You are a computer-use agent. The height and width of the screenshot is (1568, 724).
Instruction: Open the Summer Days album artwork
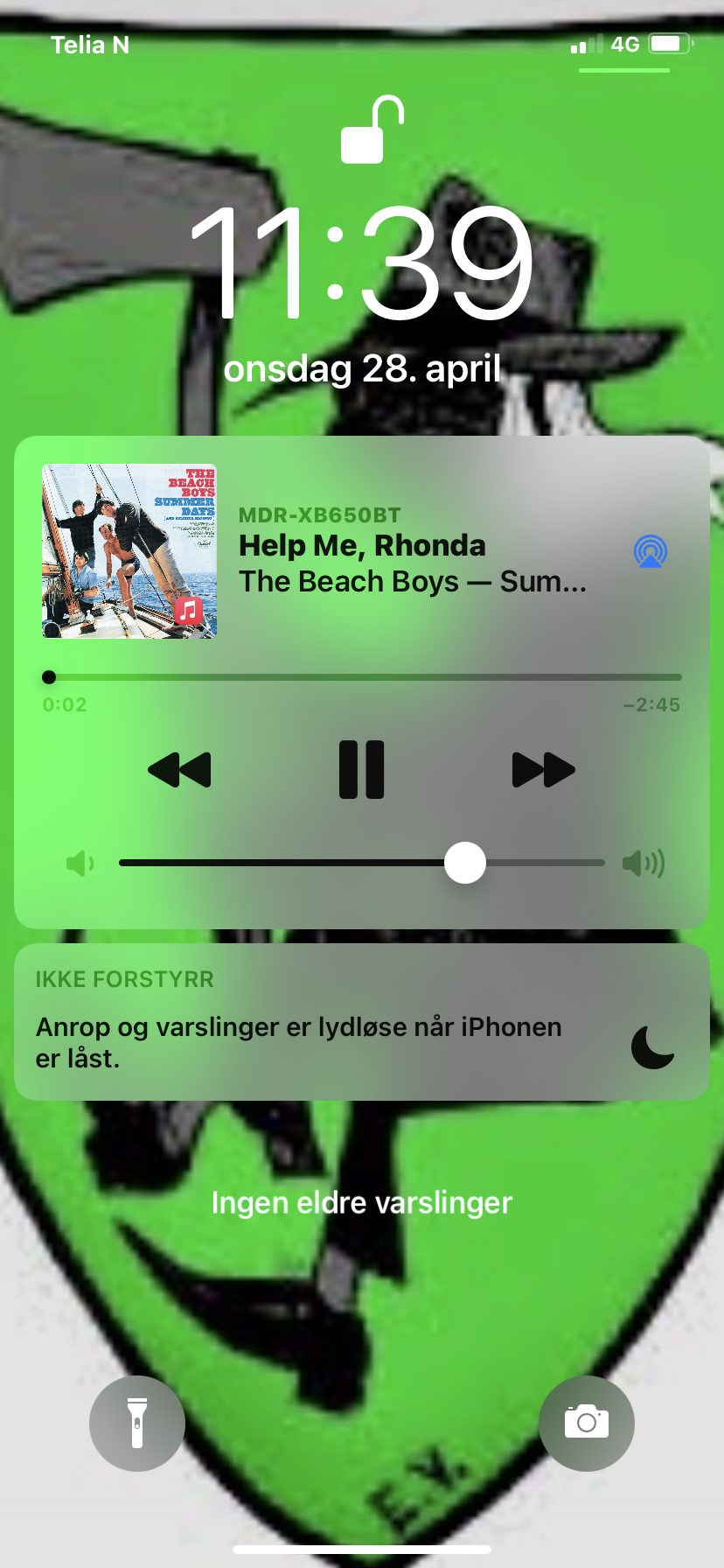(x=129, y=551)
